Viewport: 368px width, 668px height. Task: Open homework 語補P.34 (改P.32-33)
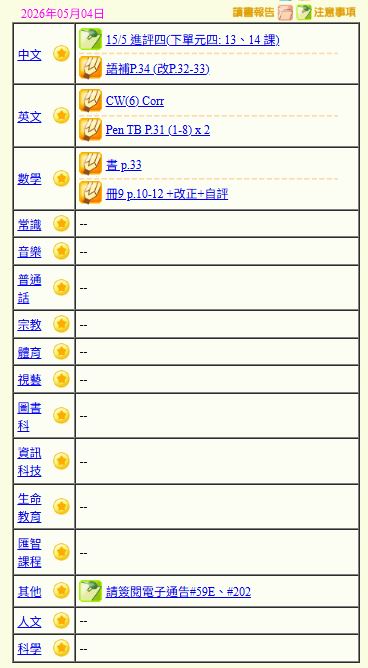pos(158,69)
